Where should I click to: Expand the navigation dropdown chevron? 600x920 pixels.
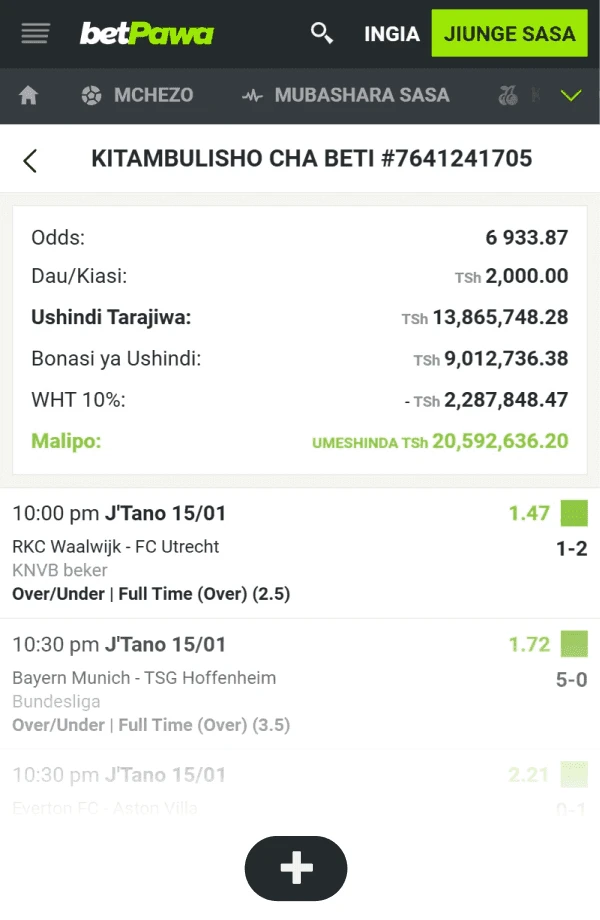(x=571, y=96)
